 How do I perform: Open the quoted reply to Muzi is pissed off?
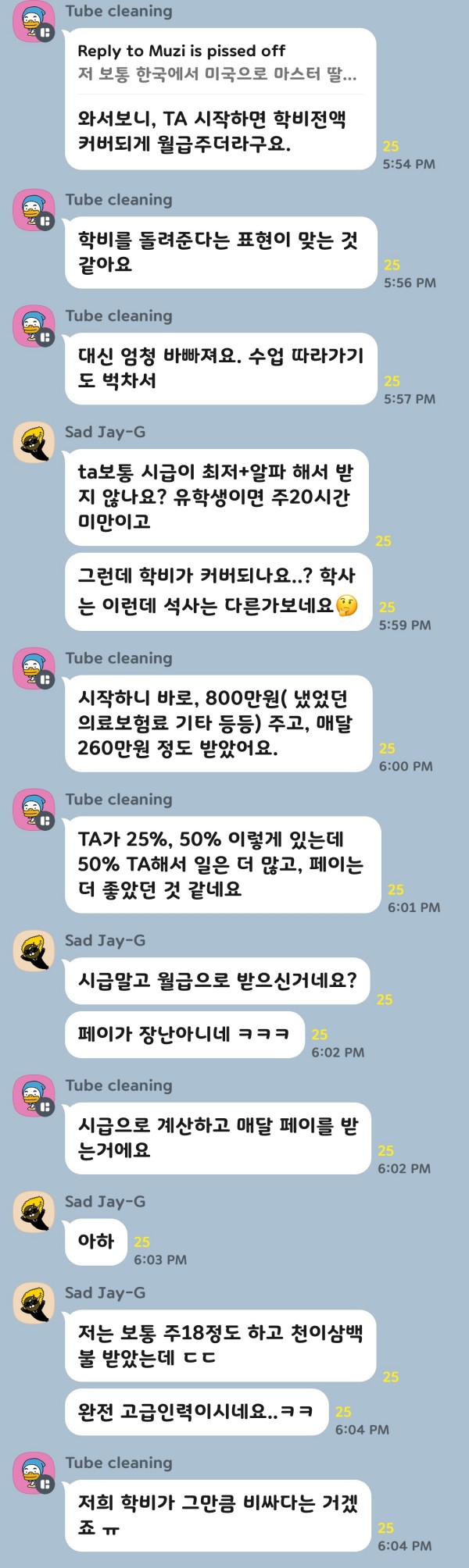click(217, 62)
